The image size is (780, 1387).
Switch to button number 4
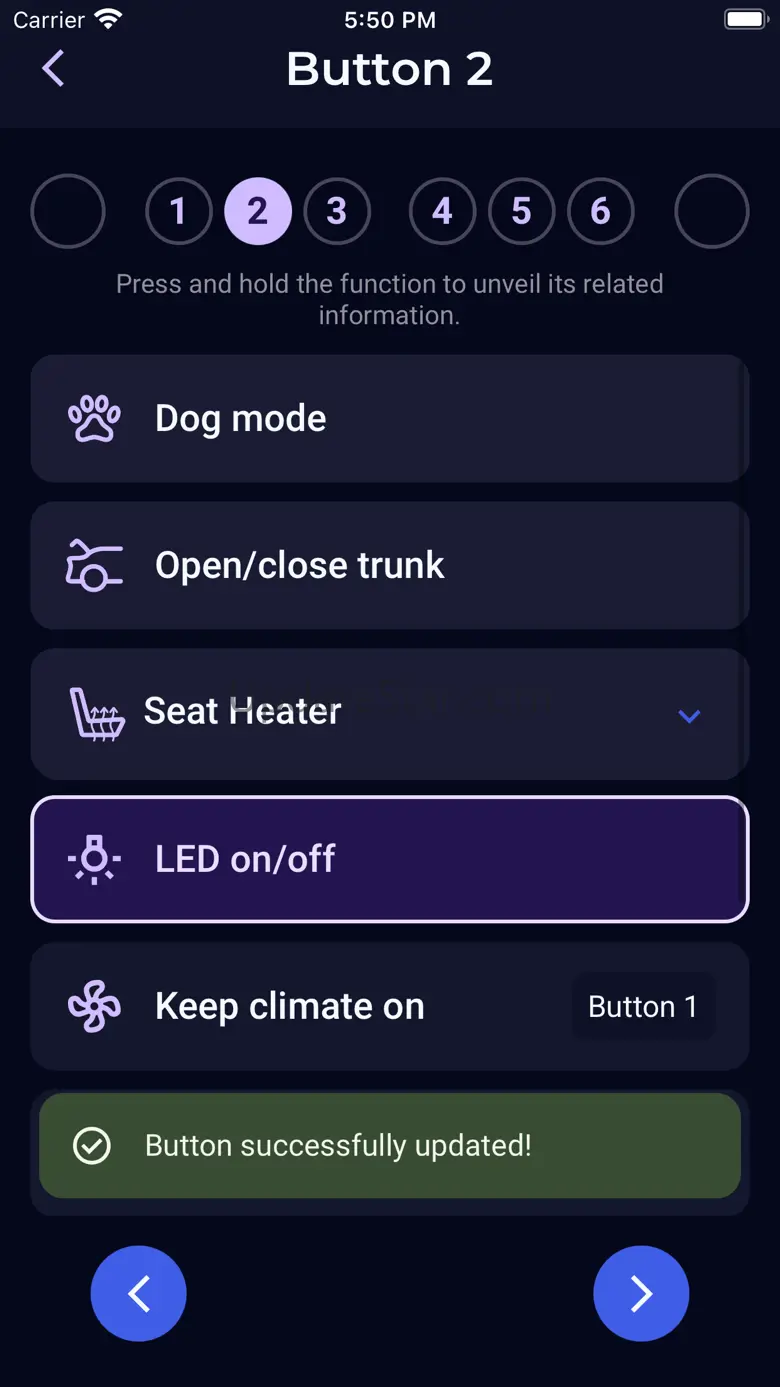click(442, 211)
